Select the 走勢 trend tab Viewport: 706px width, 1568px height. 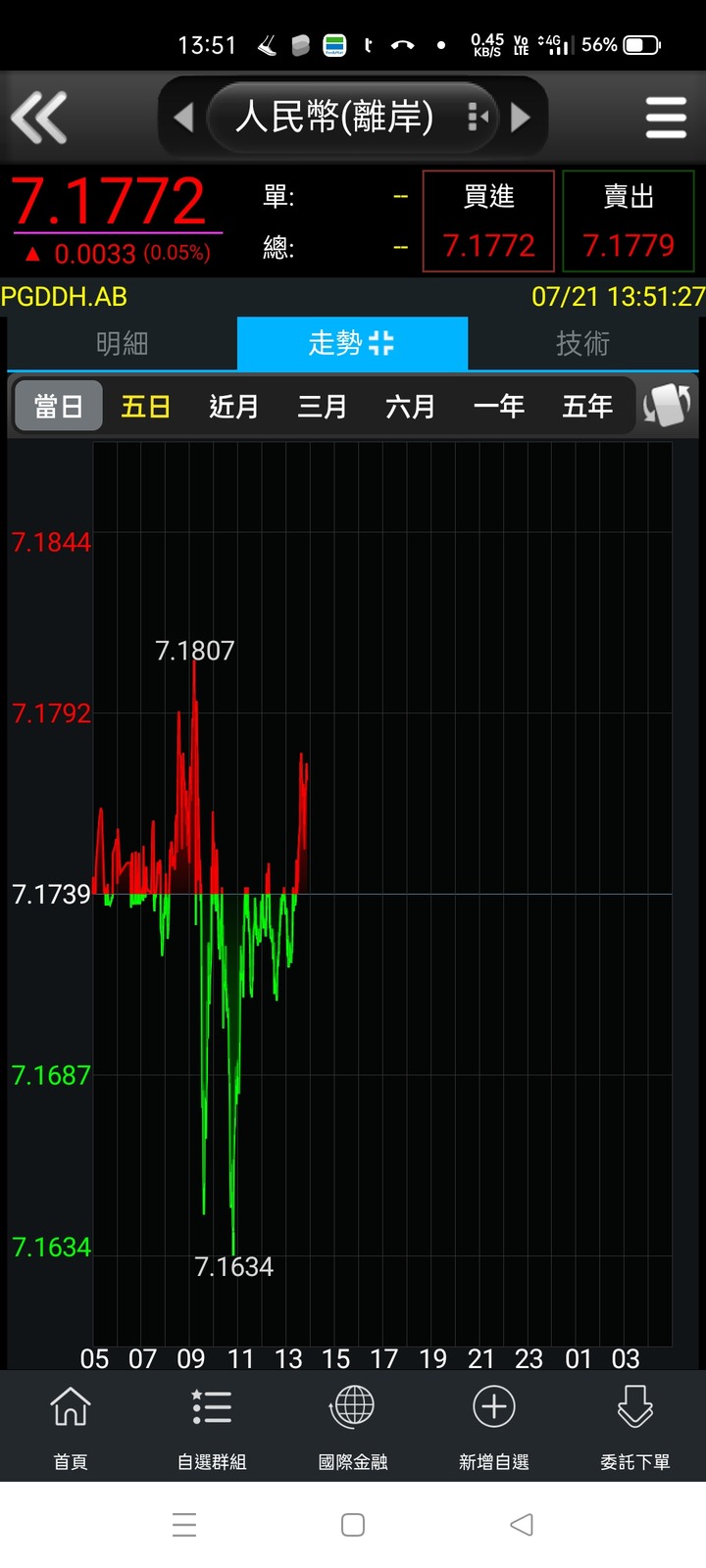tap(352, 343)
